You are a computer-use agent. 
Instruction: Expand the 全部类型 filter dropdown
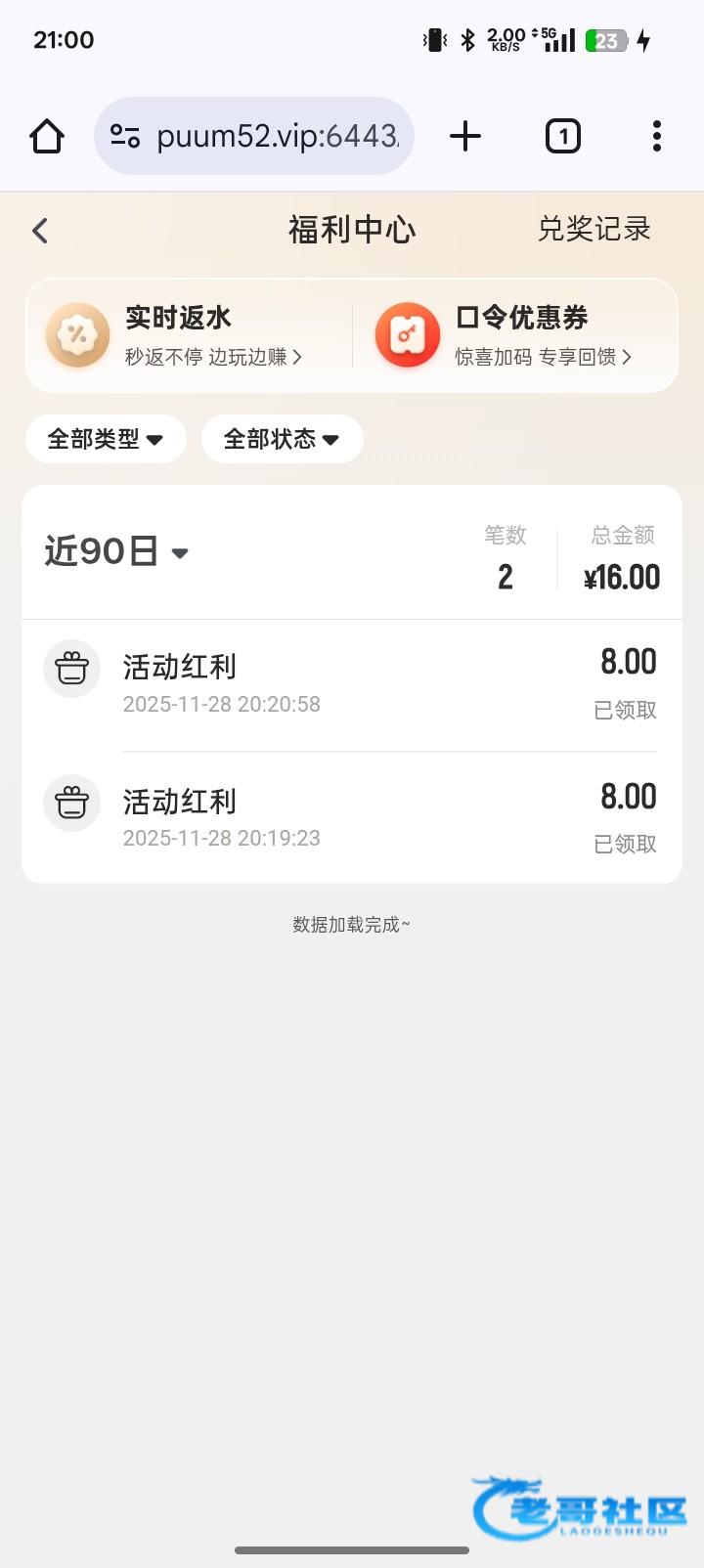click(106, 439)
